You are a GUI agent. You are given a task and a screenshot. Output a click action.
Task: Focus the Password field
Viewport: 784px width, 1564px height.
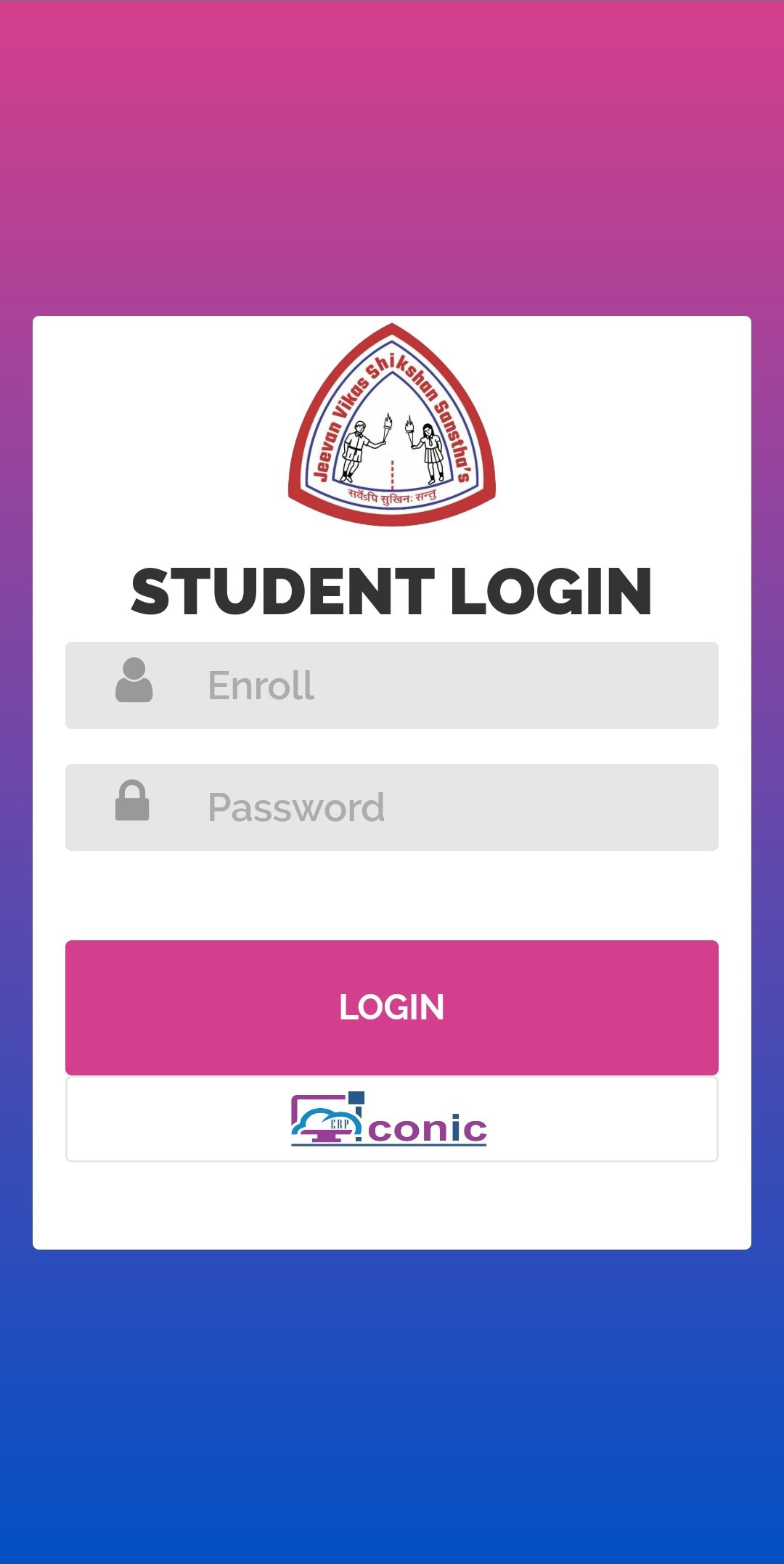392,807
